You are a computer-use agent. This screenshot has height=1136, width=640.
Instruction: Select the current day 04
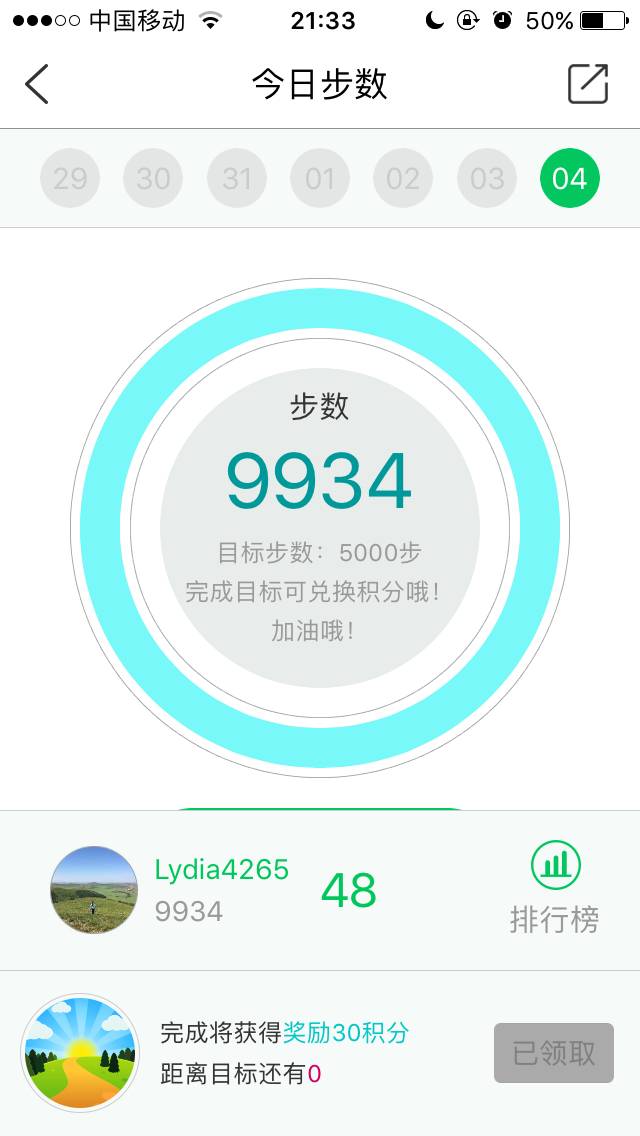[570, 179]
